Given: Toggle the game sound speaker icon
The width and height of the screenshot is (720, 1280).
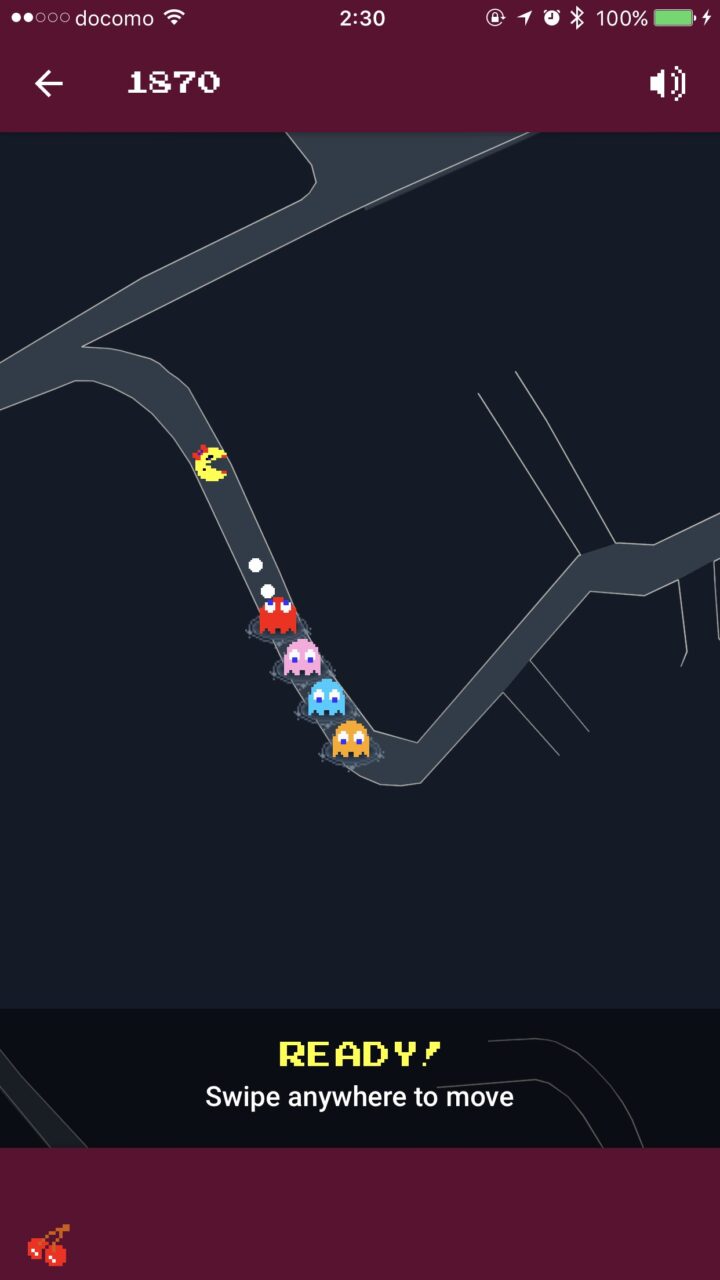Looking at the screenshot, I should click(667, 83).
